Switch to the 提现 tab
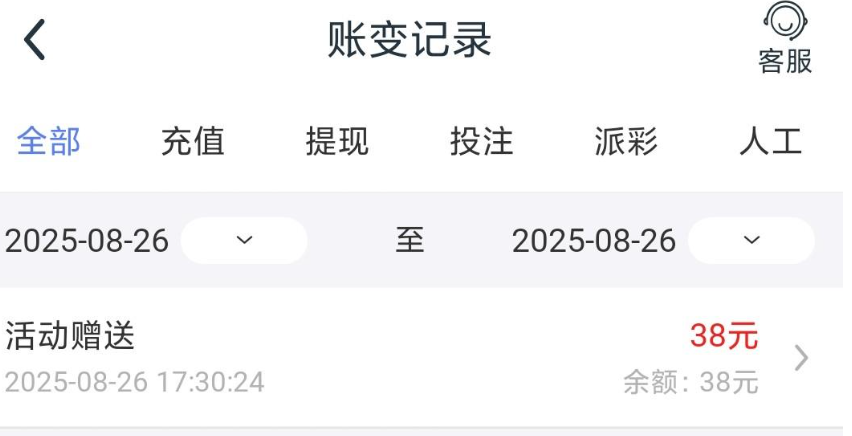 (337, 142)
